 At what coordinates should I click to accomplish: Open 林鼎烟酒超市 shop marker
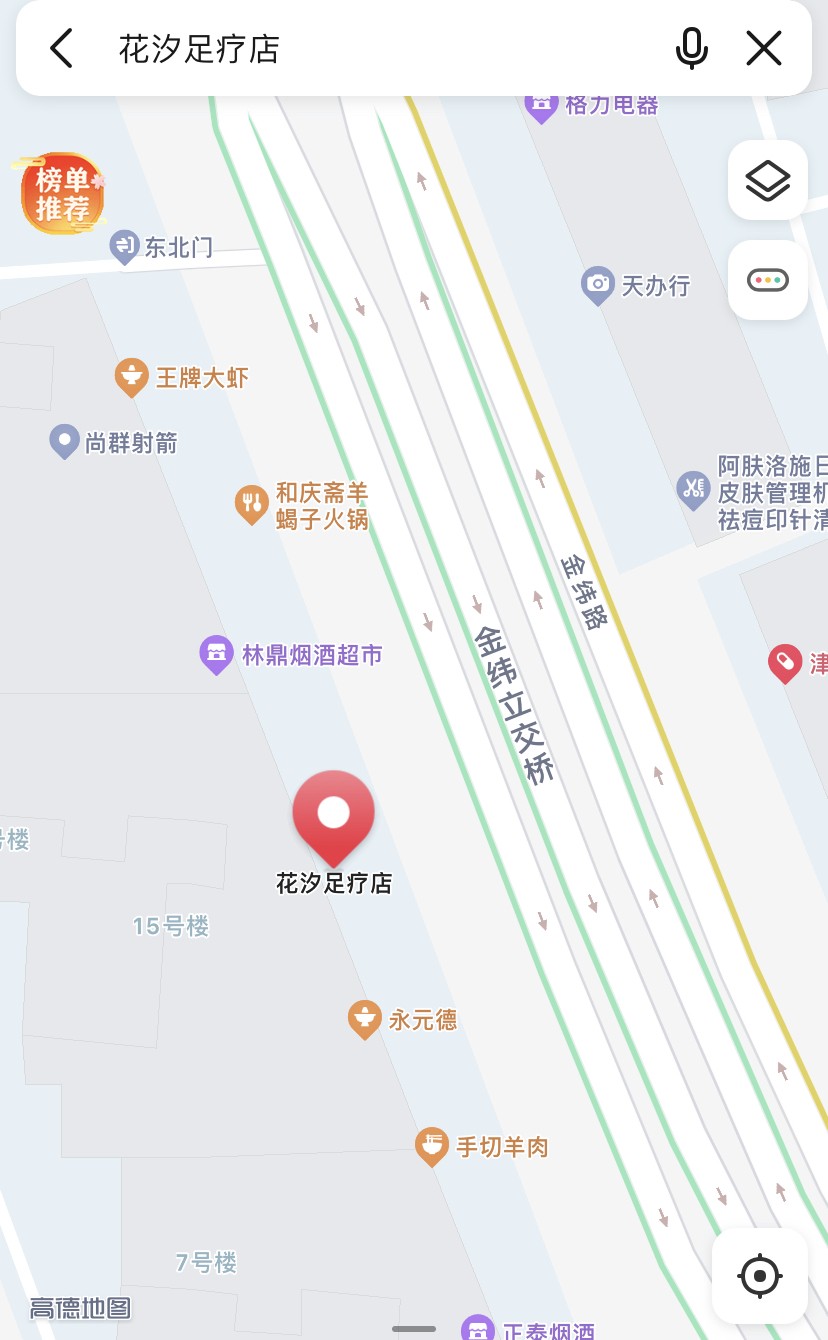[216, 655]
